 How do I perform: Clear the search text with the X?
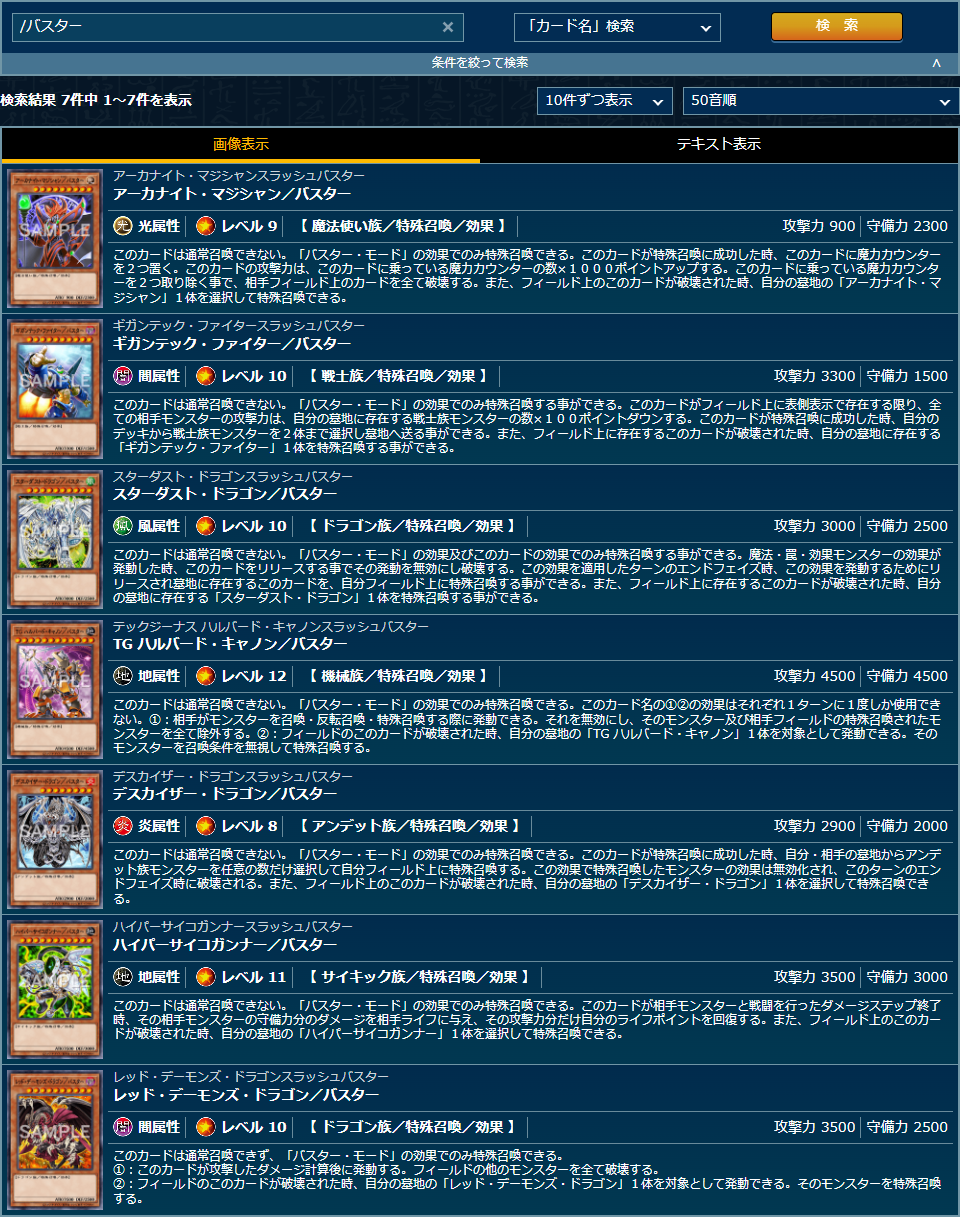pyautogui.click(x=448, y=27)
